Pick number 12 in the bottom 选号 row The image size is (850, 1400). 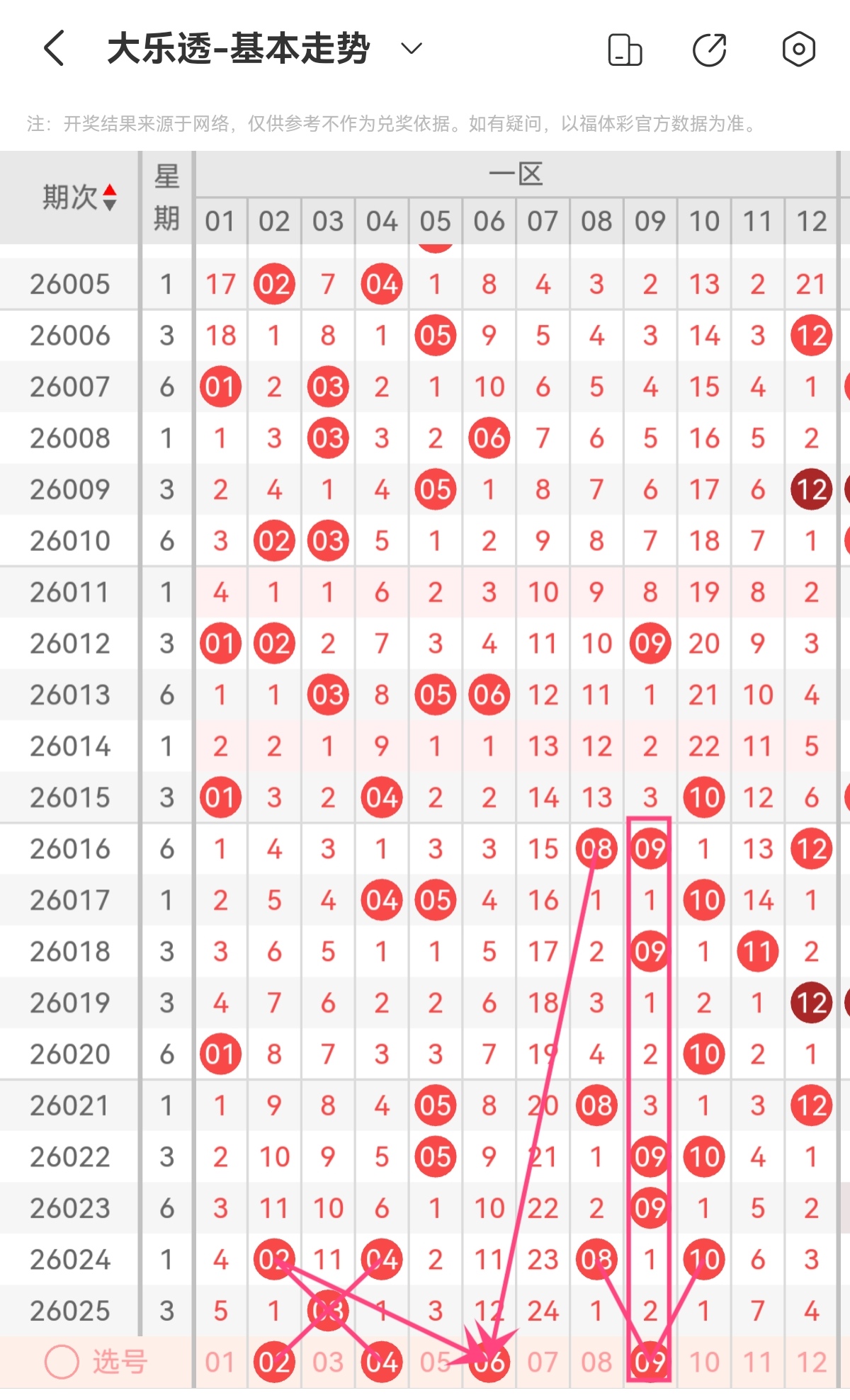click(811, 1361)
